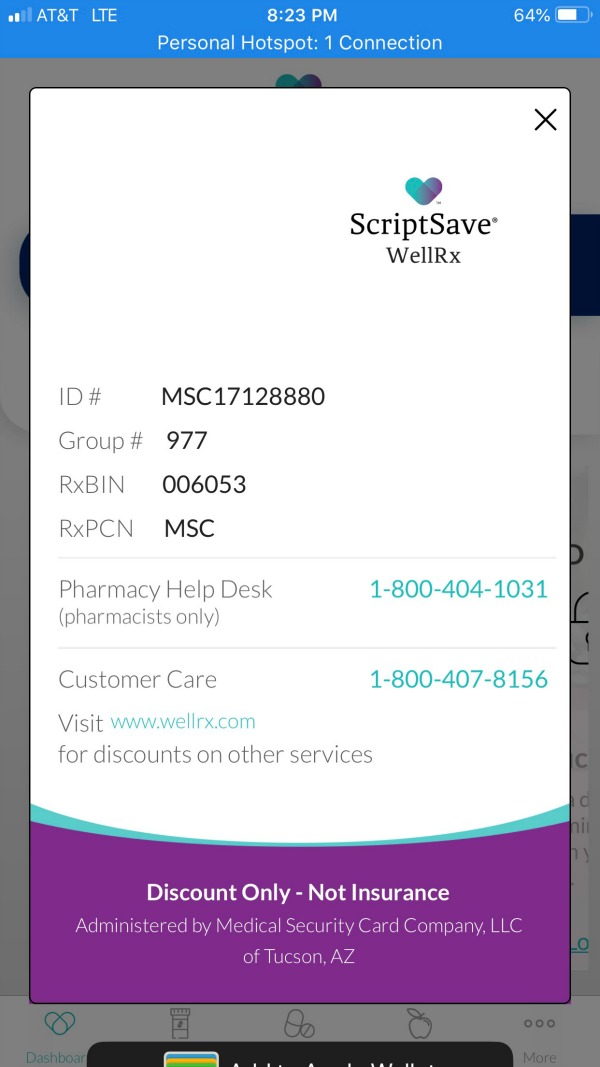
Task: Open the pills icon tab
Action: coord(299,1023)
